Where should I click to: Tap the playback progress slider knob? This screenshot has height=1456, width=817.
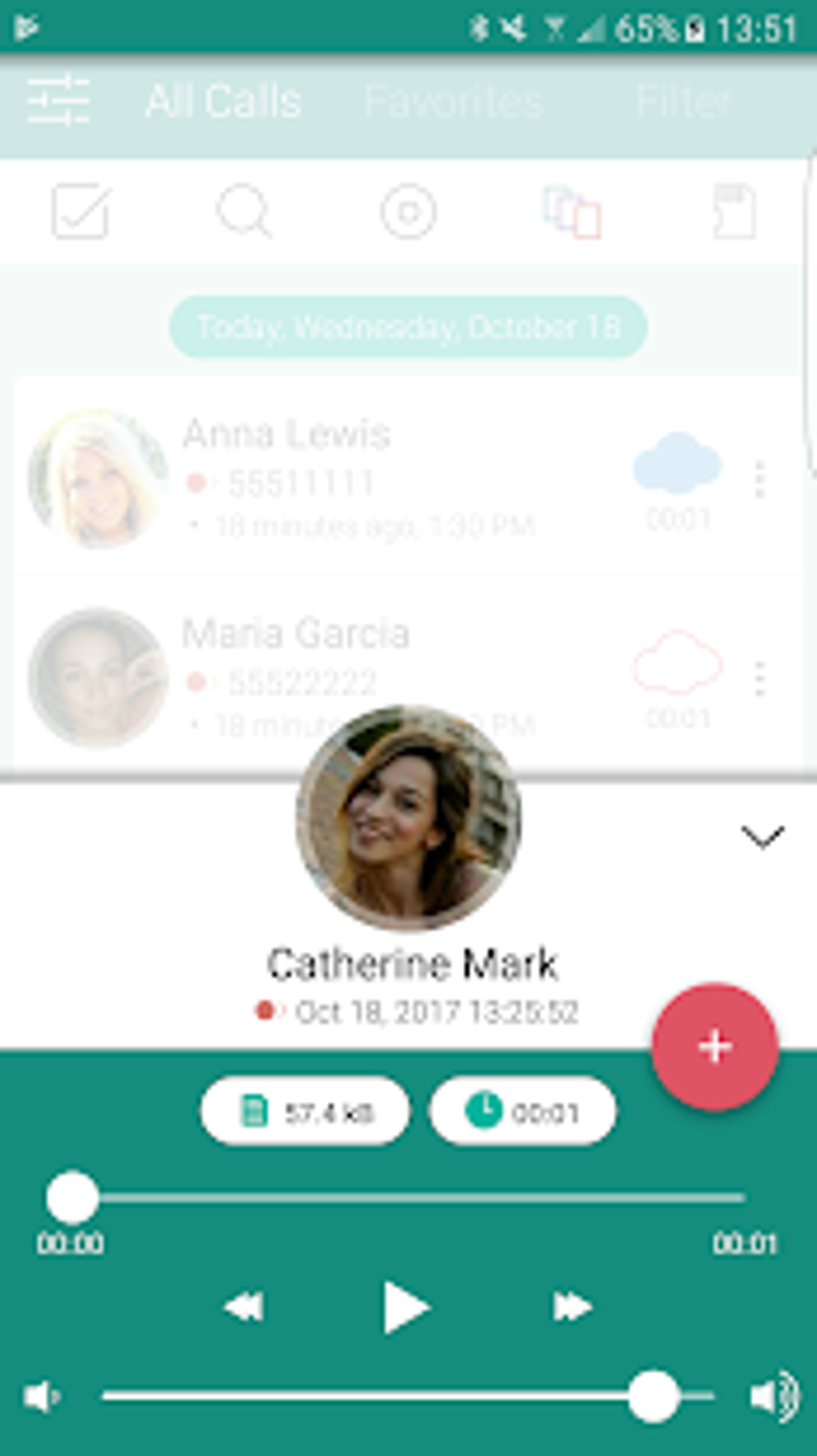[72, 1197]
